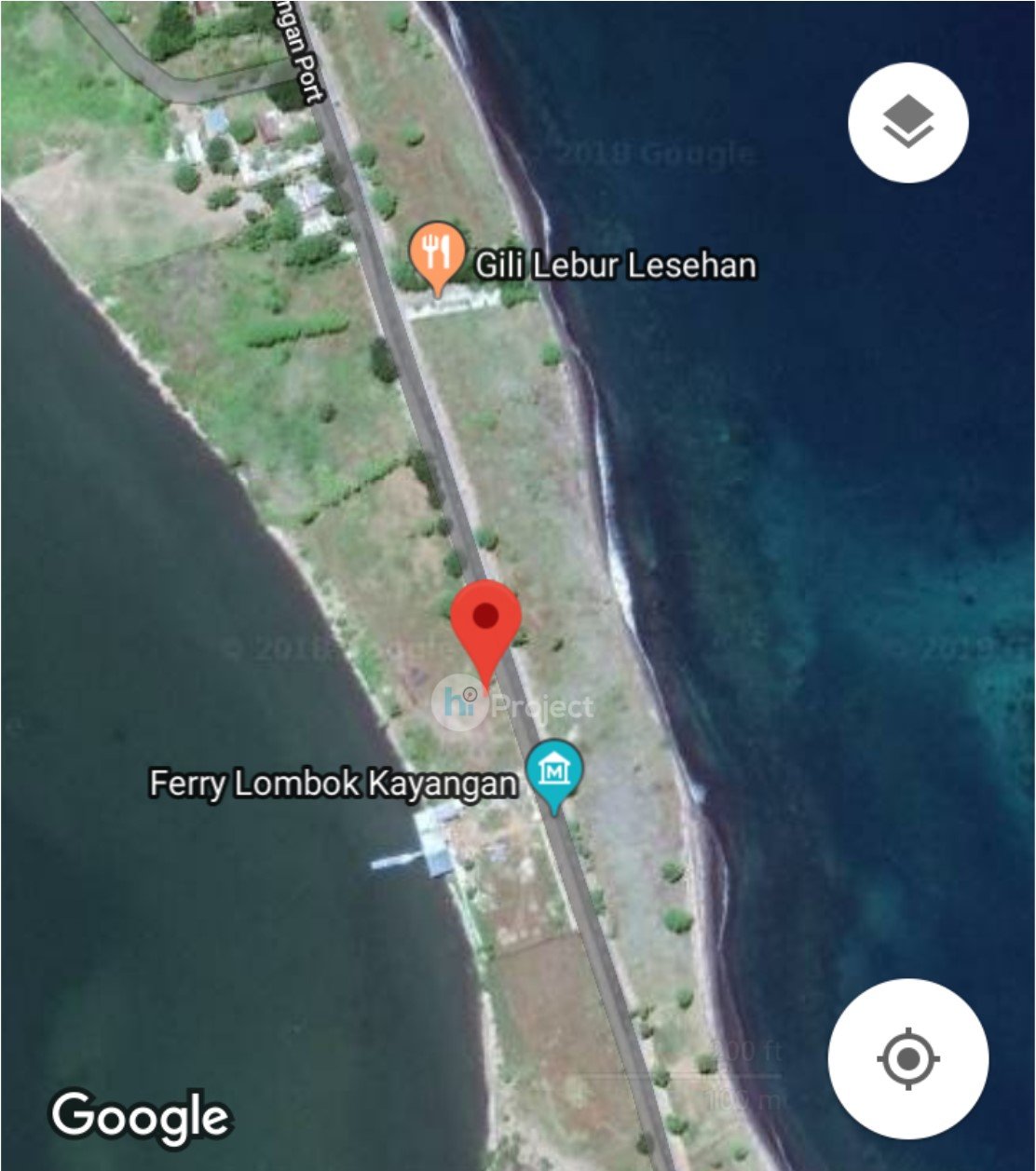Center map on my location
1036x1171 pixels.
click(907, 1059)
